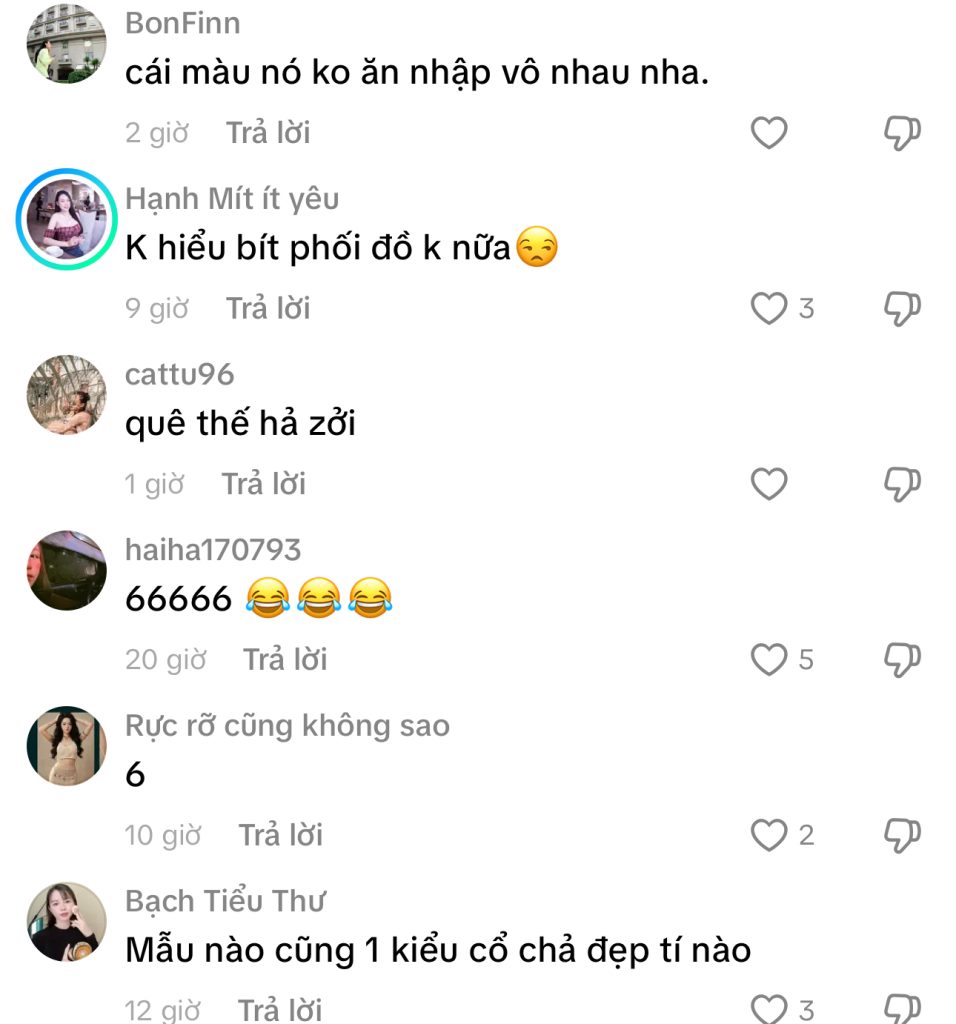The image size is (956, 1024).
Task: Like haiha170793's 66666 comment
Action: [769, 660]
